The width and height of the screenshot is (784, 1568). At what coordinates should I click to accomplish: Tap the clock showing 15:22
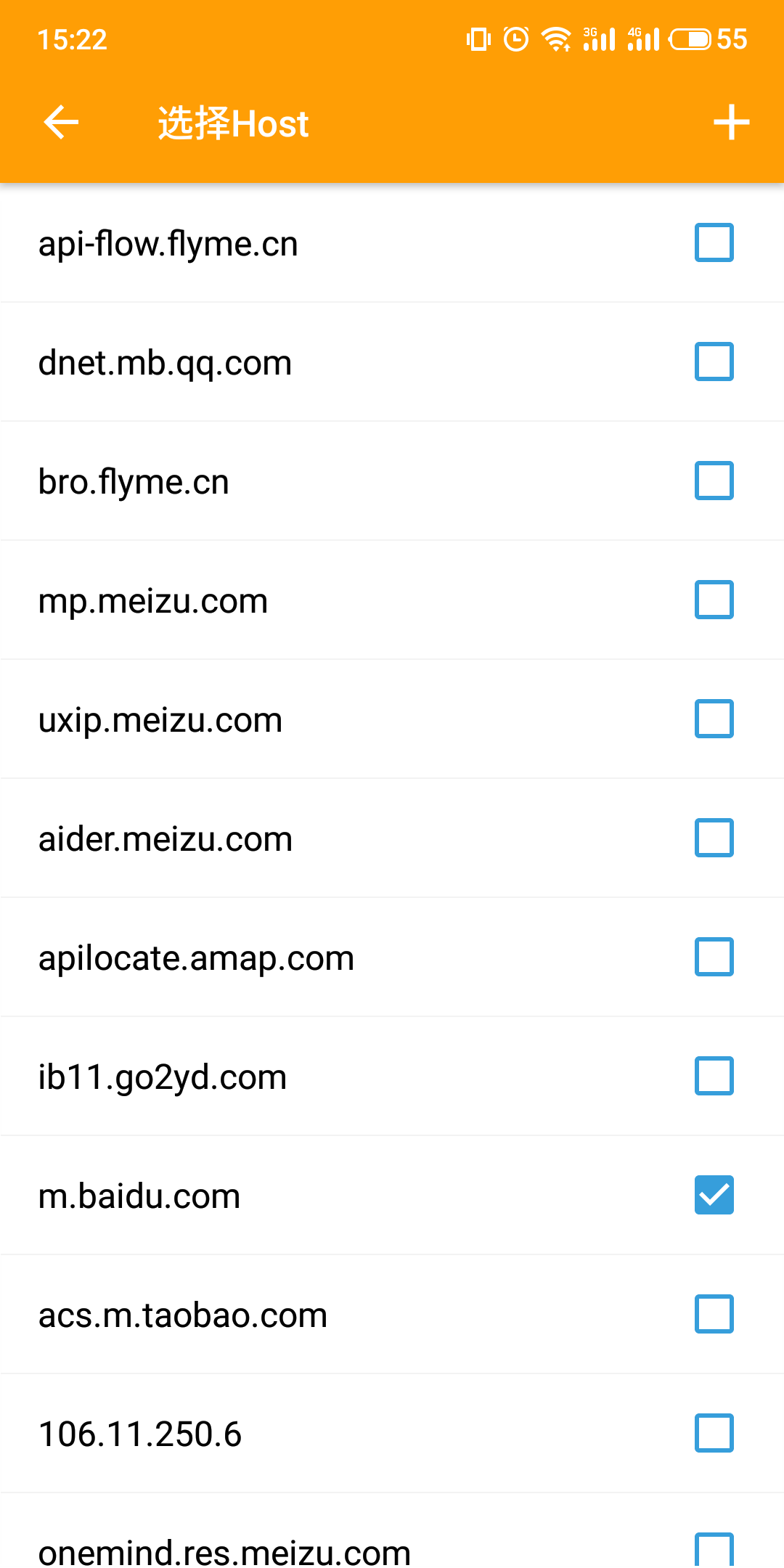coord(72,38)
